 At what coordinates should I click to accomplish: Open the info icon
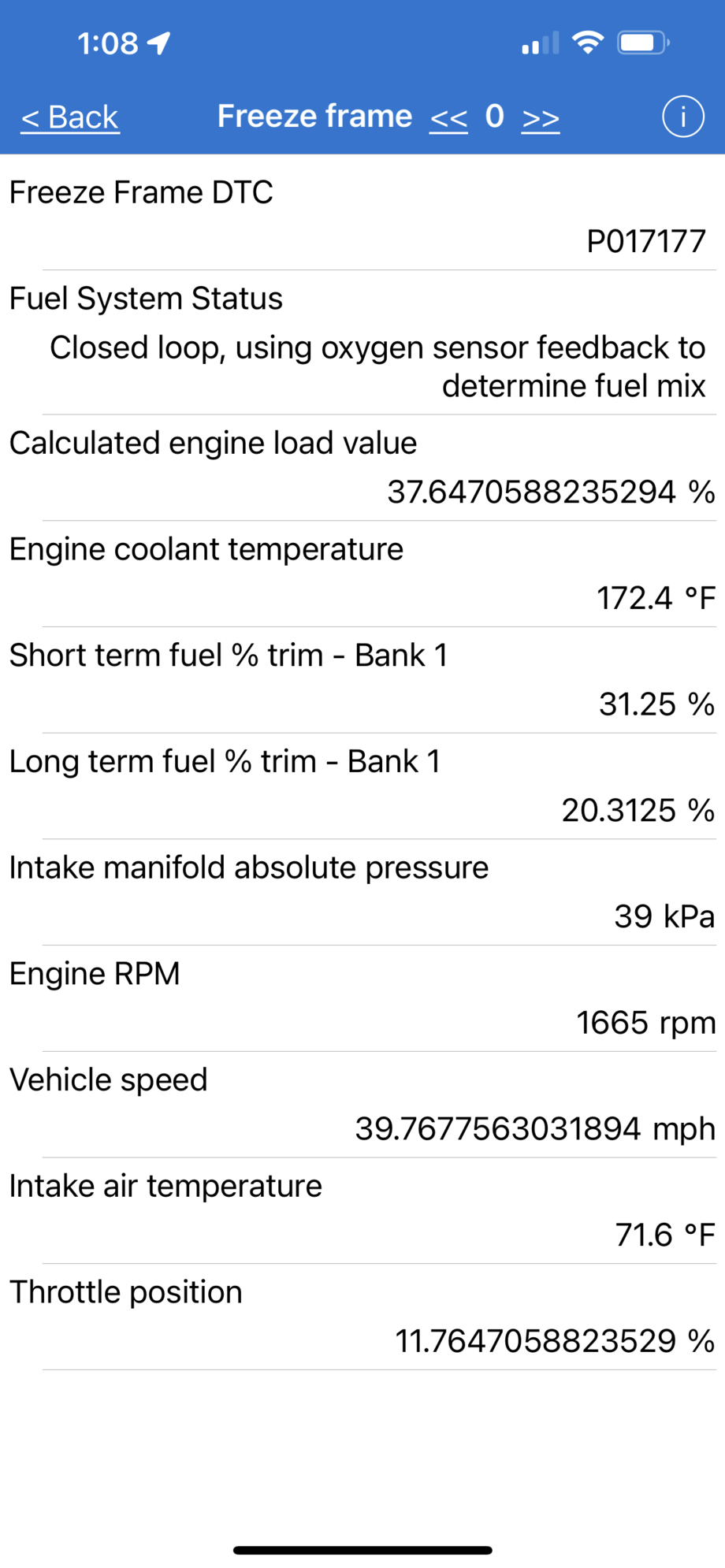[682, 117]
